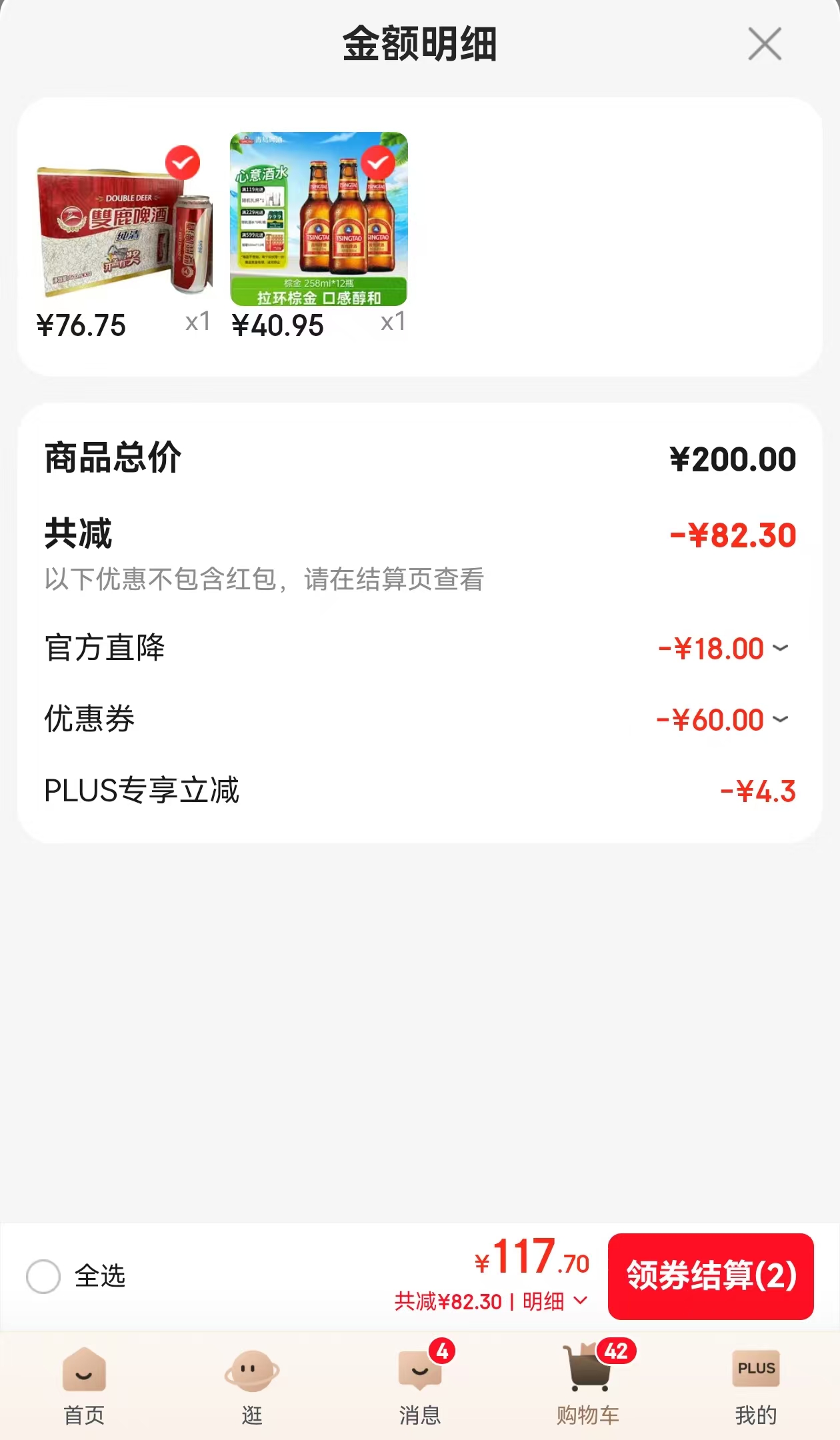Collapse the 明细 breakdown link
The width and height of the screenshot is (840, 1440).
[555, 1301]
